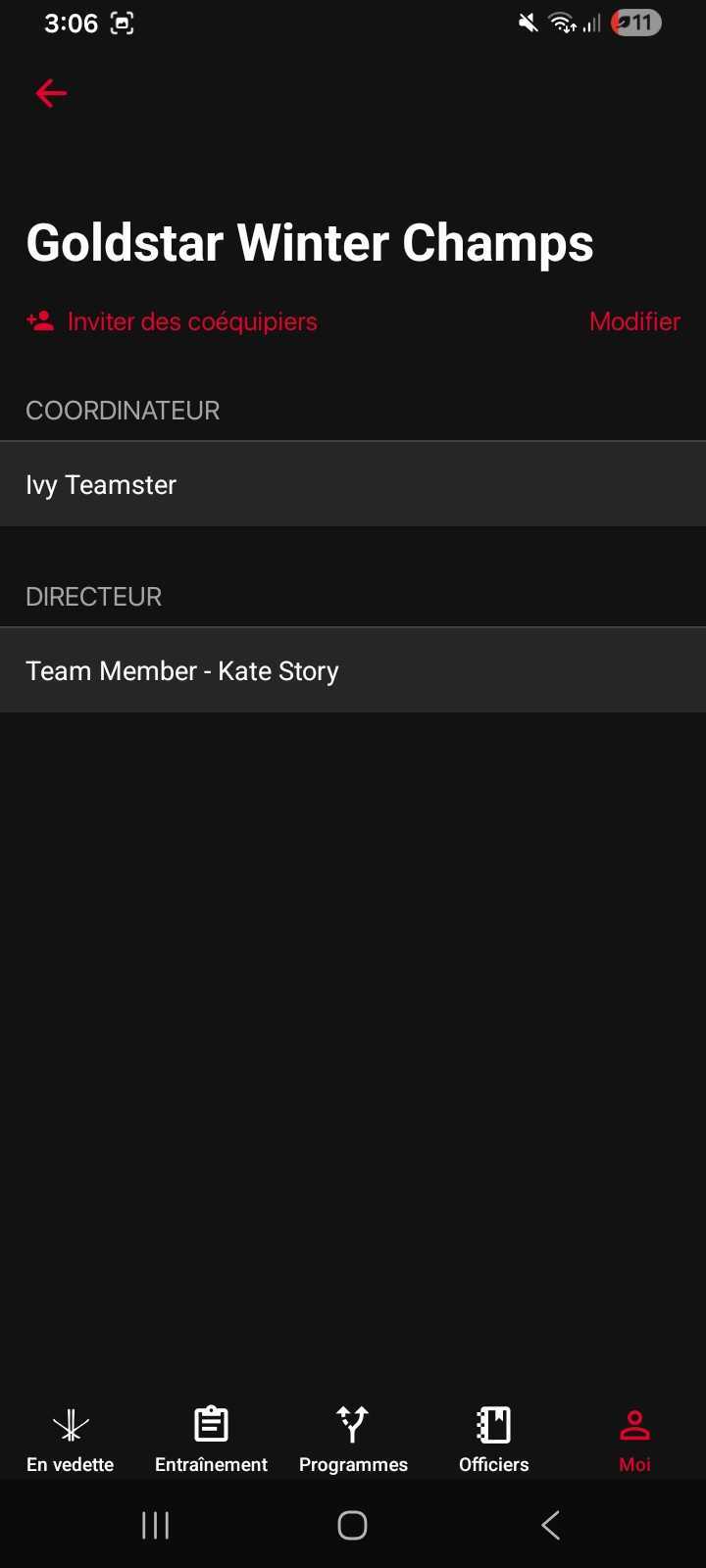Go to the Officiers tab
This screenshot has width=706, height=1568.
(x=493, y=1439)
